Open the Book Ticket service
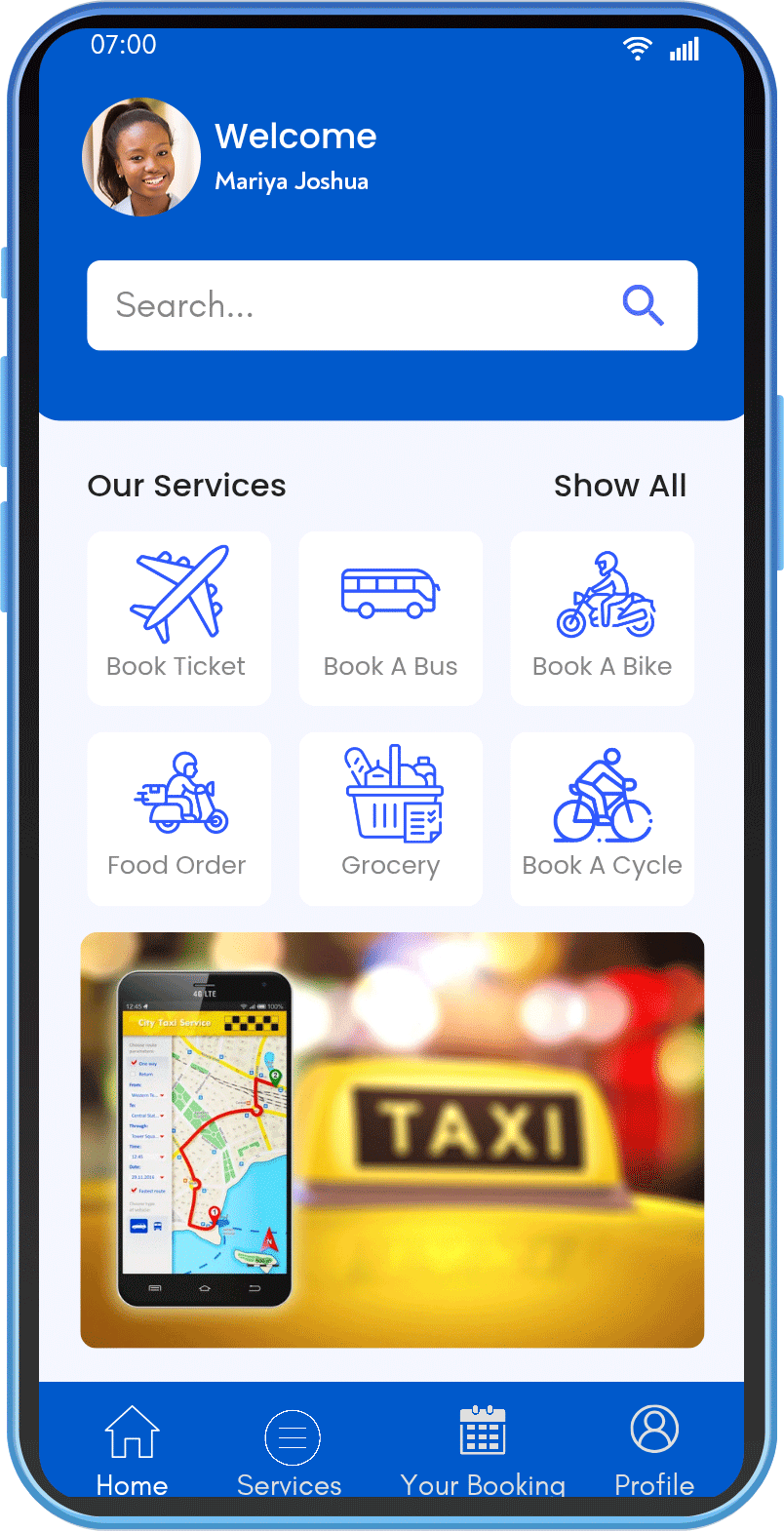This screenshot has height=1531, width=784. tap(178, 617)
